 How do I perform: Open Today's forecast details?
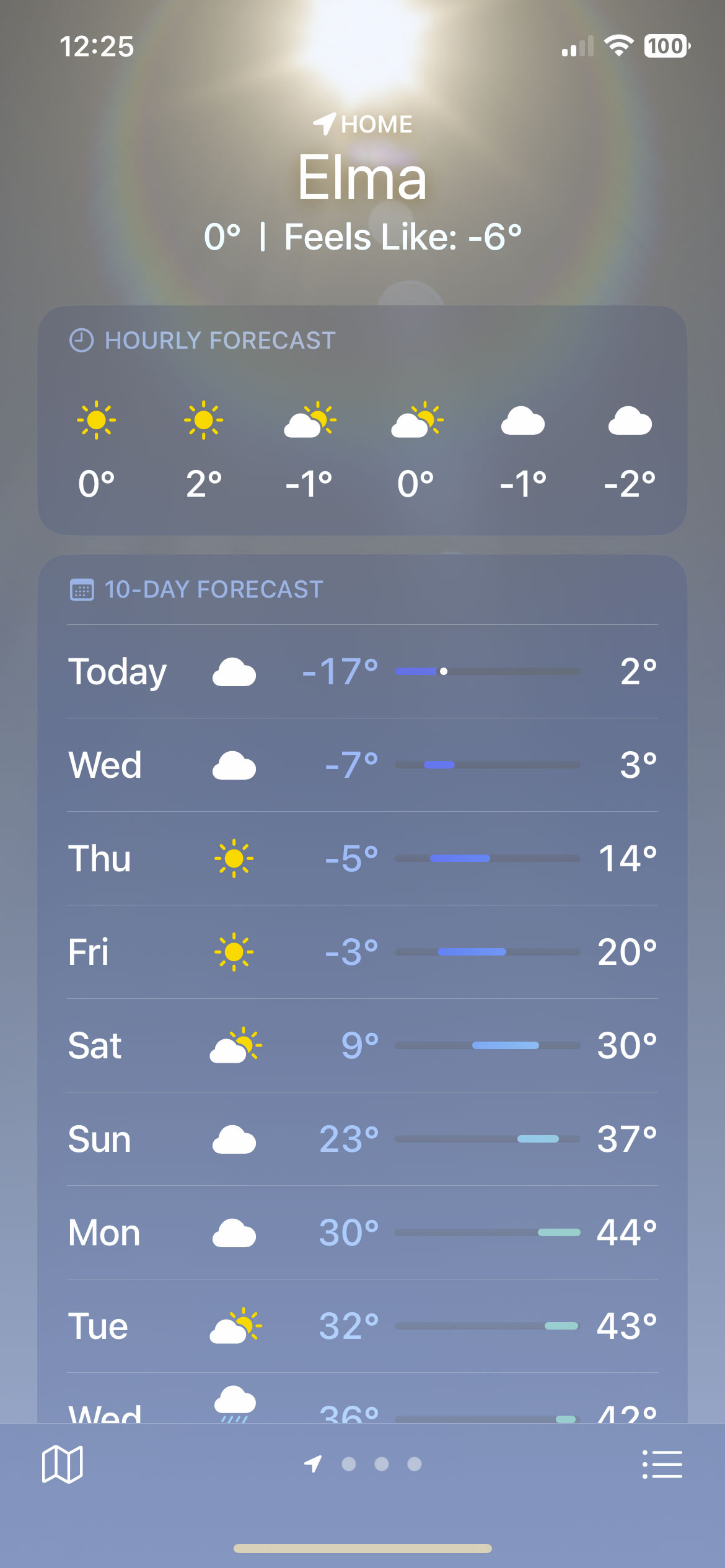(362, 671)
